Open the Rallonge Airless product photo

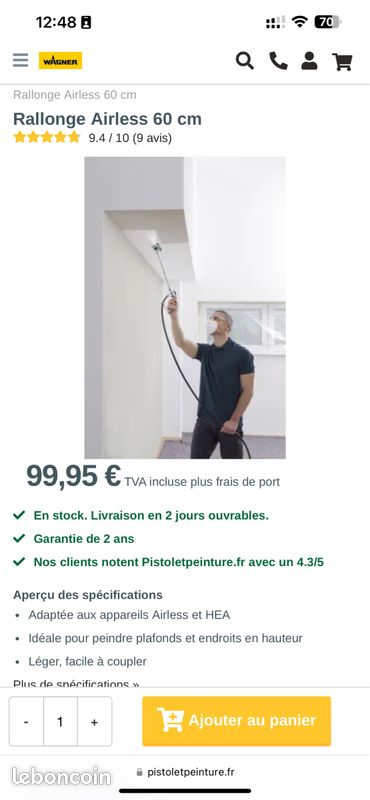click(185, 308)
